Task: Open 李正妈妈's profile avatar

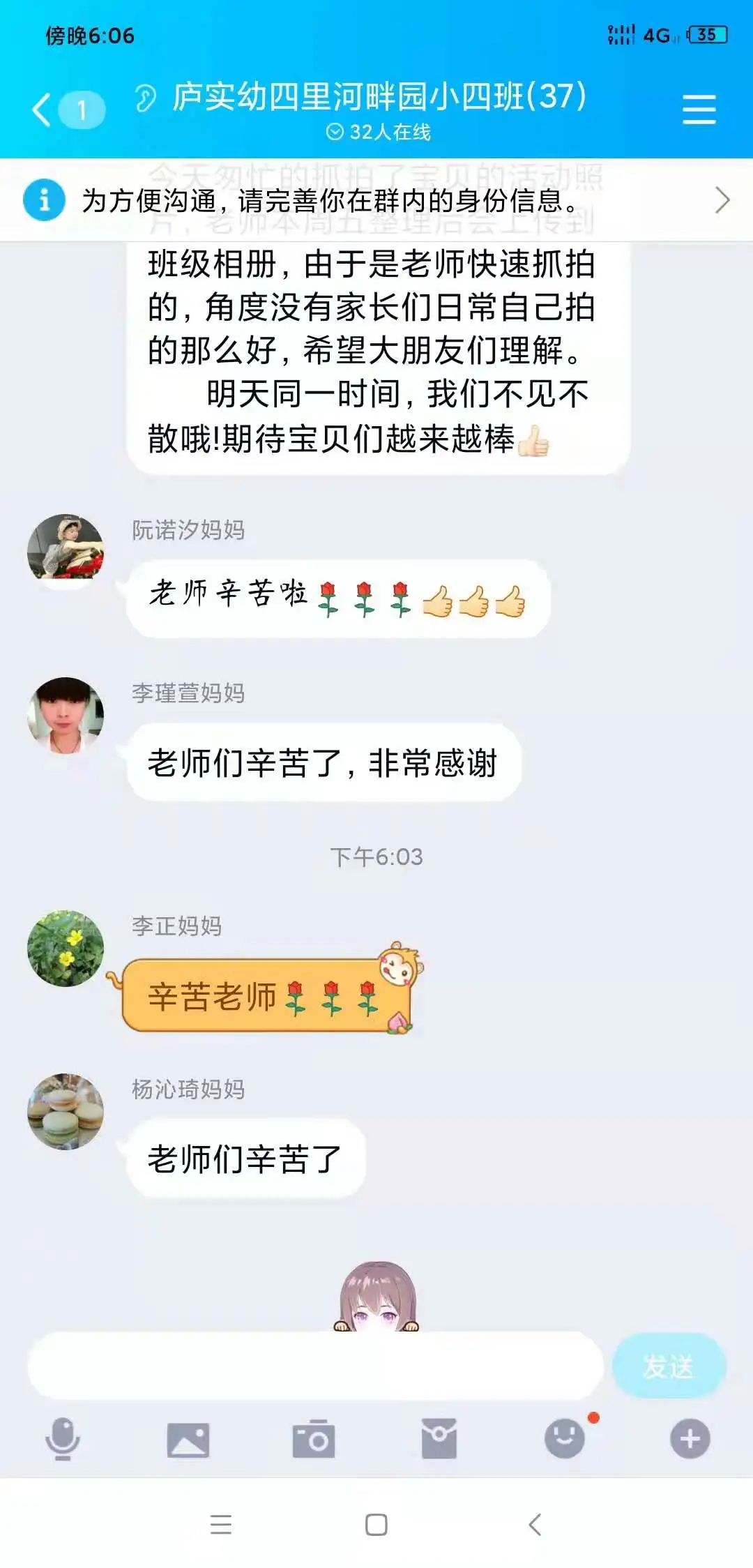Action: click(x=65, y=948)
